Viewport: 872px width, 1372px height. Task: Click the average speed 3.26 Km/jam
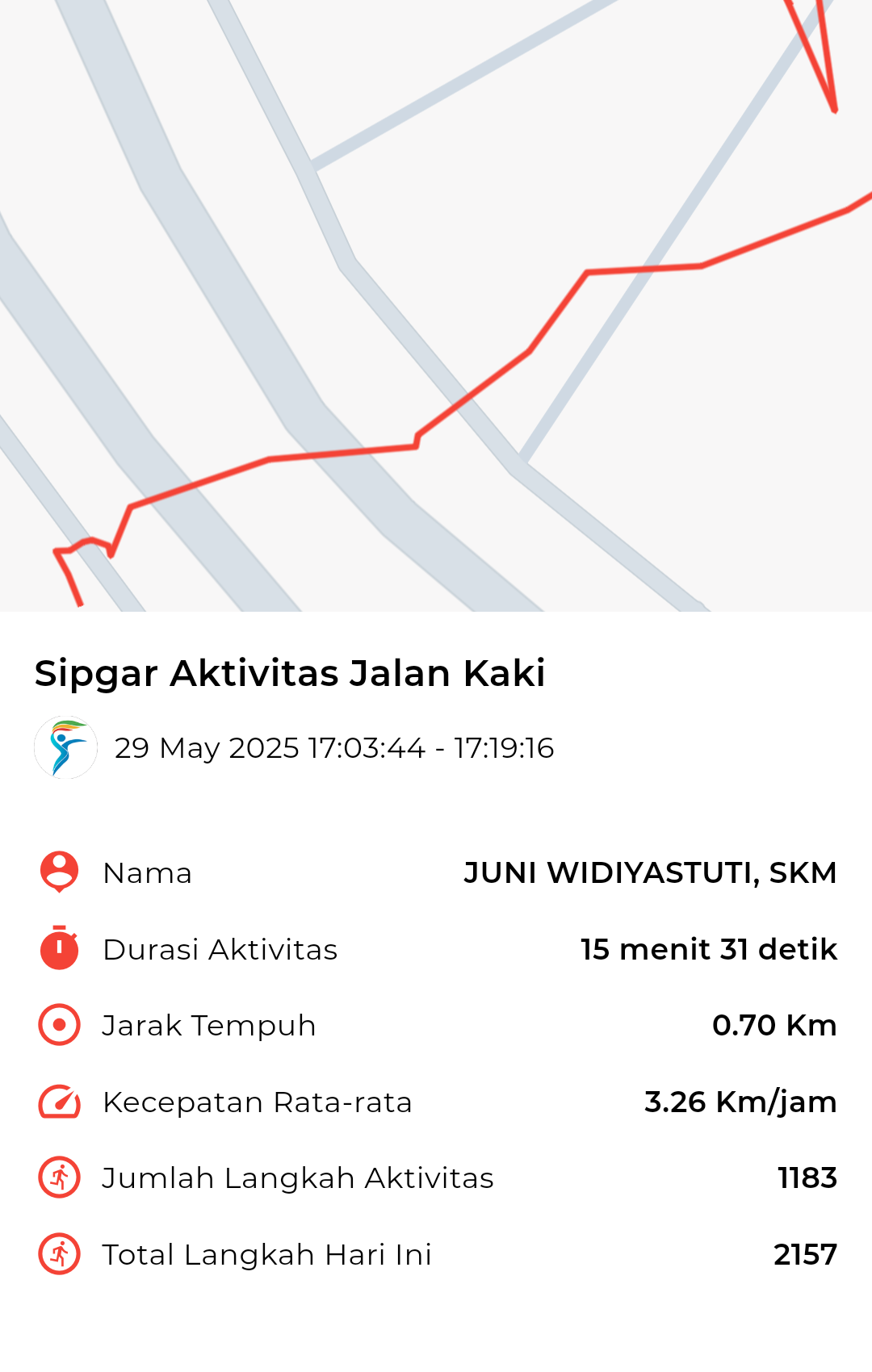[x=740, y=1101]
